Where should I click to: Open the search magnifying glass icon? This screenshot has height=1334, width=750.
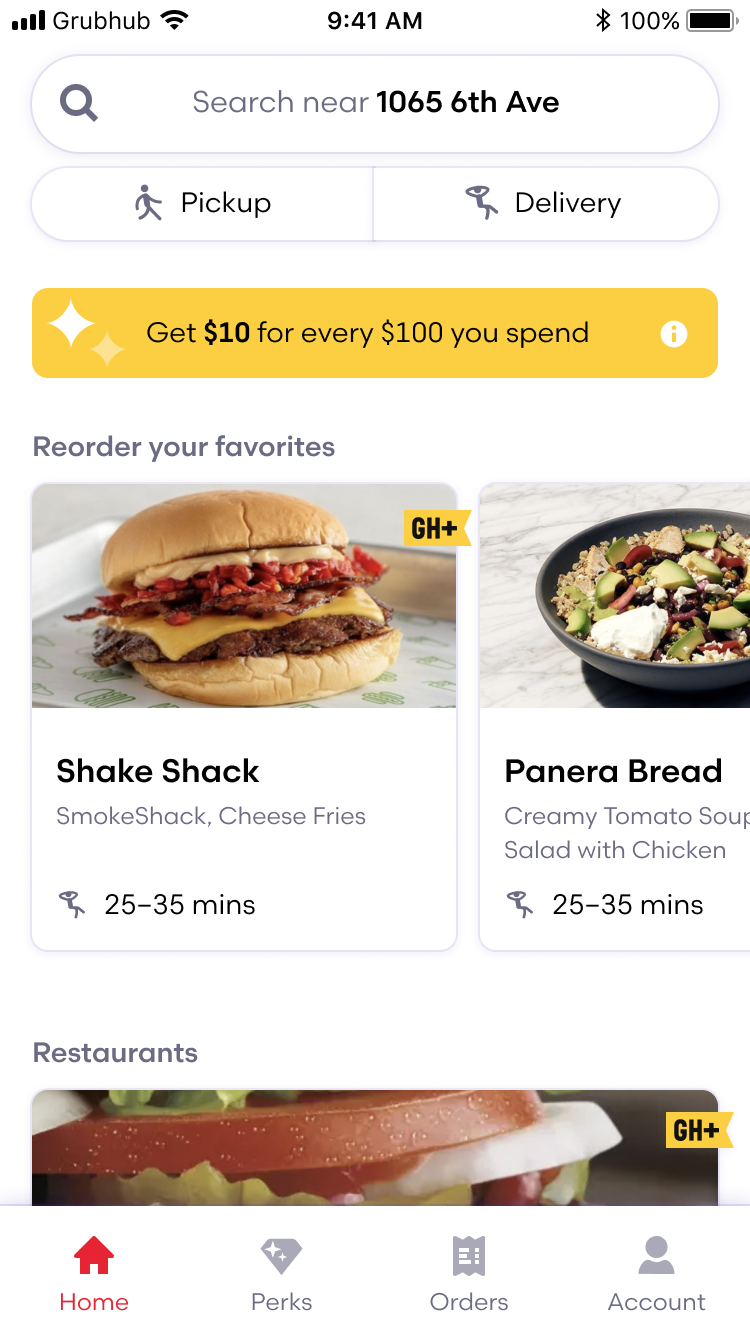pos(78,102)
